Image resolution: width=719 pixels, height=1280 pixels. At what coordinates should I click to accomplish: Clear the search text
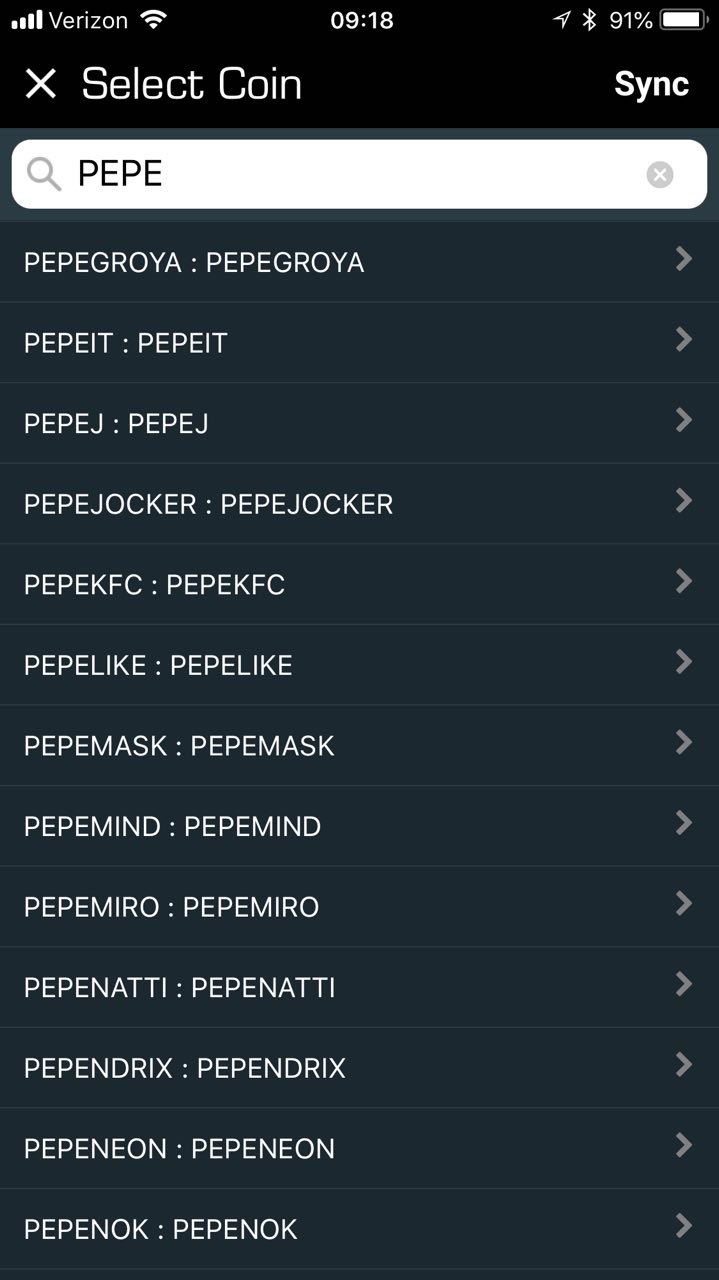[660, 175]
